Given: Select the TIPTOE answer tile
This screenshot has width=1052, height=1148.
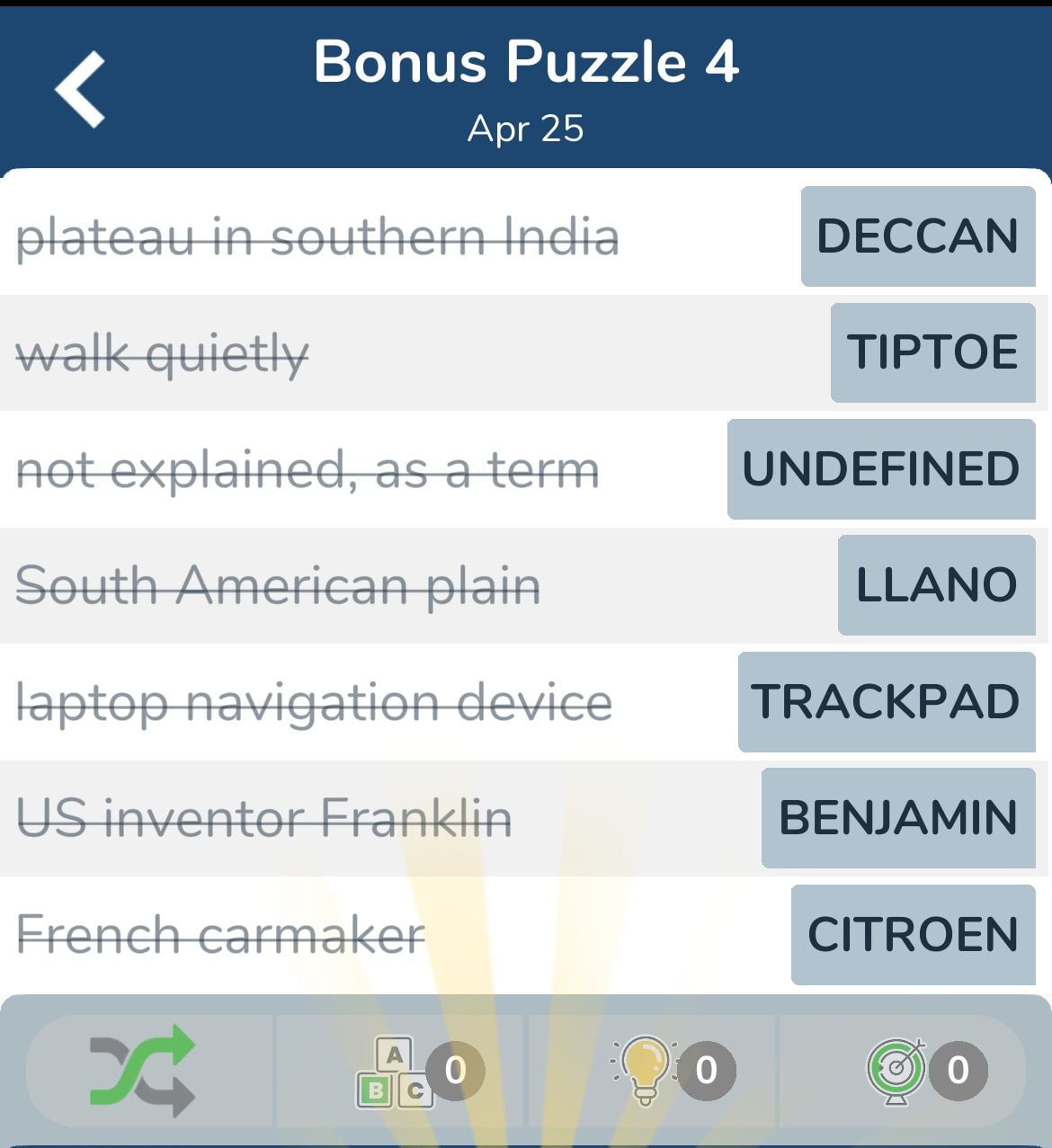Looking at the screenshot, I should click(932, 352).
